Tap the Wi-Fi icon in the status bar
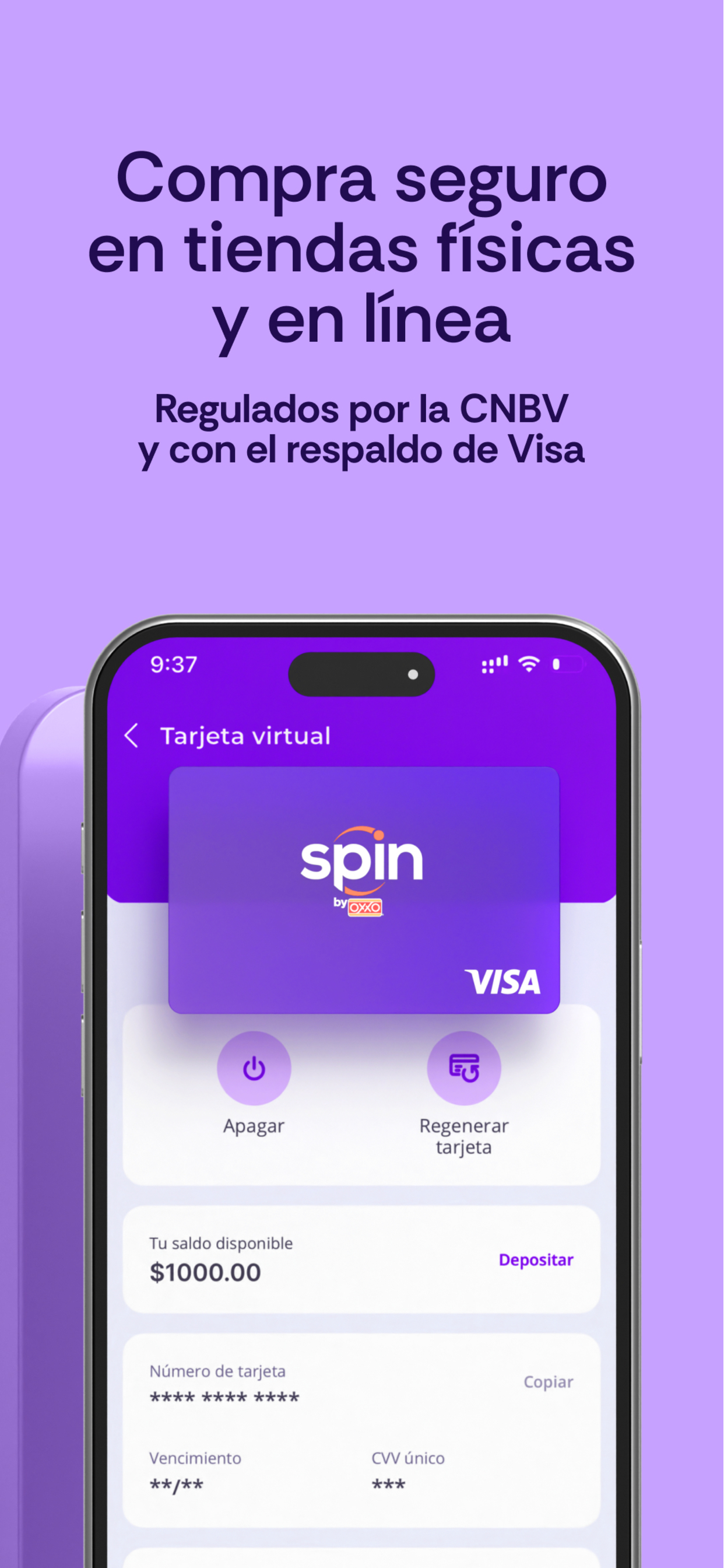This screenshot has width=724, height=1568. tap(529, 667)
